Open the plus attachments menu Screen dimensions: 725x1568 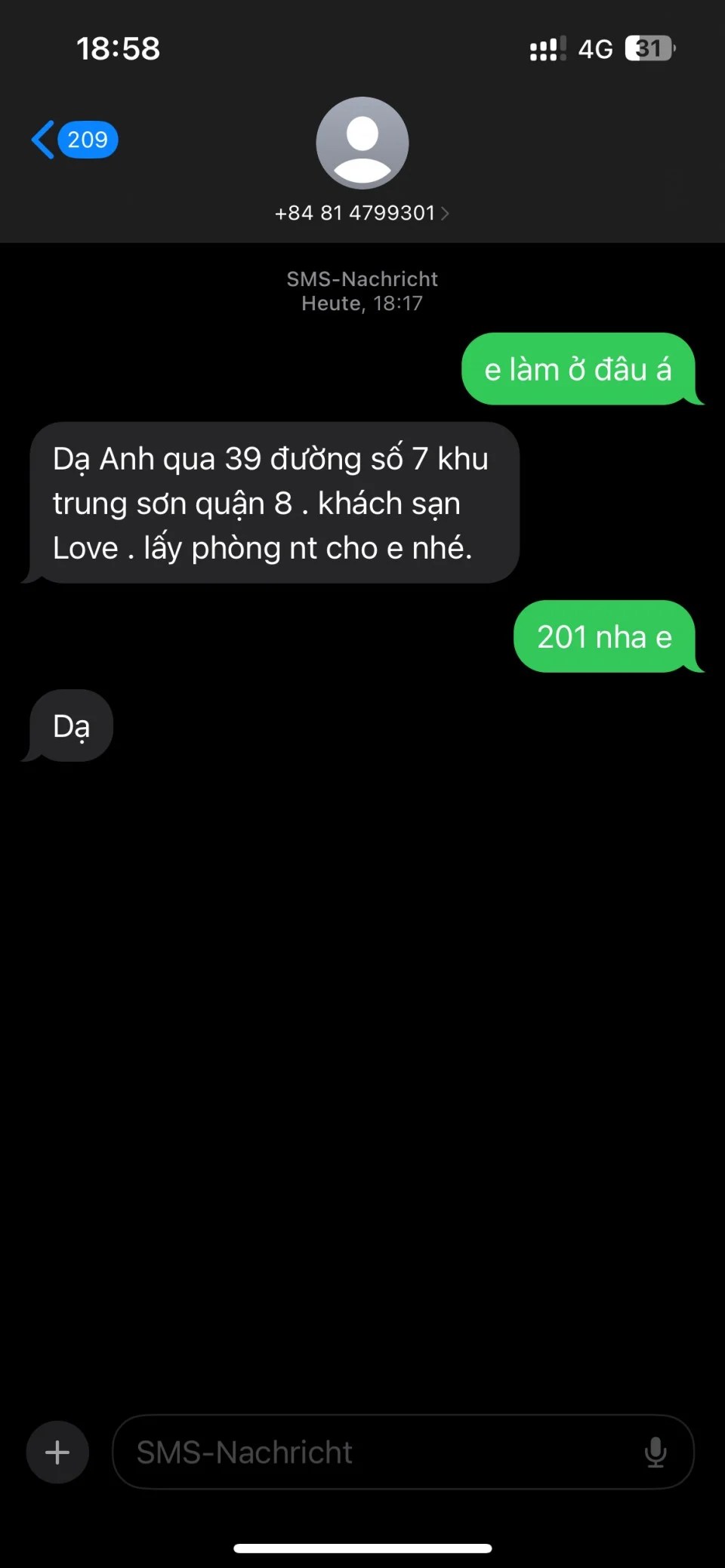click(x=57, y=1452)
